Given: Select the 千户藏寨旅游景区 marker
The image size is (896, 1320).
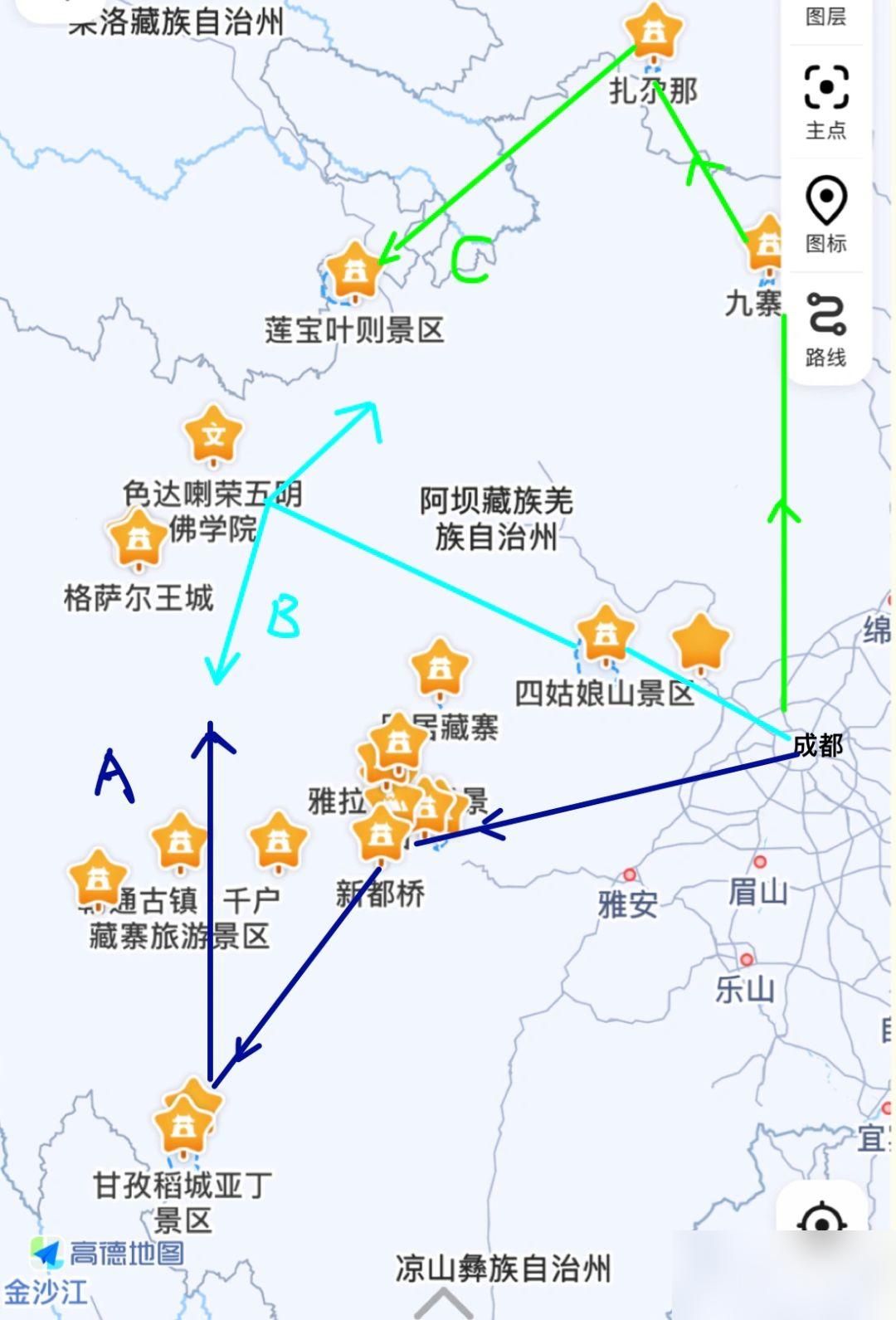Looking at the screenshot, I should (x=278, y=841).
